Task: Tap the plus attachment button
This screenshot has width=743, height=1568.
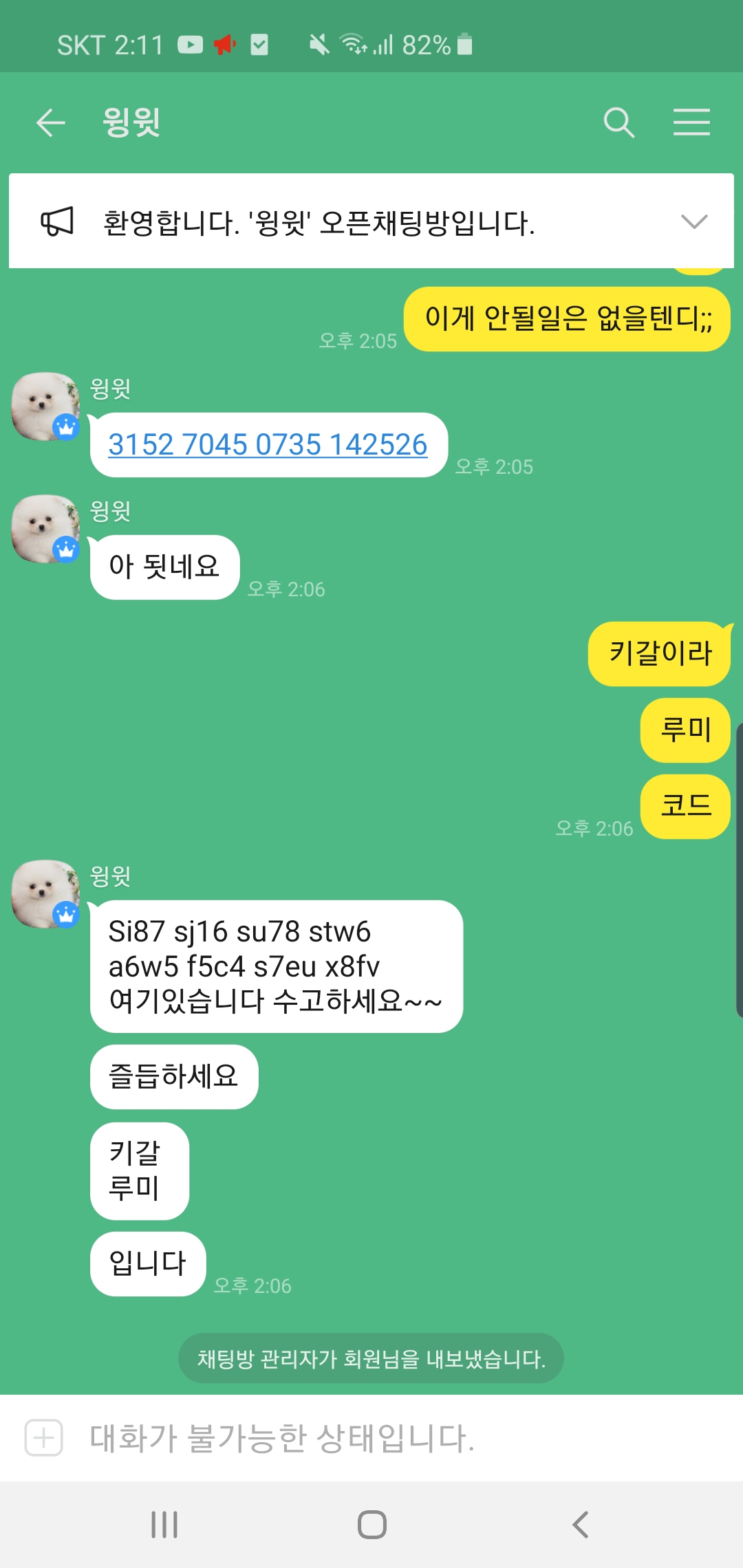Action: point(44,1438)
